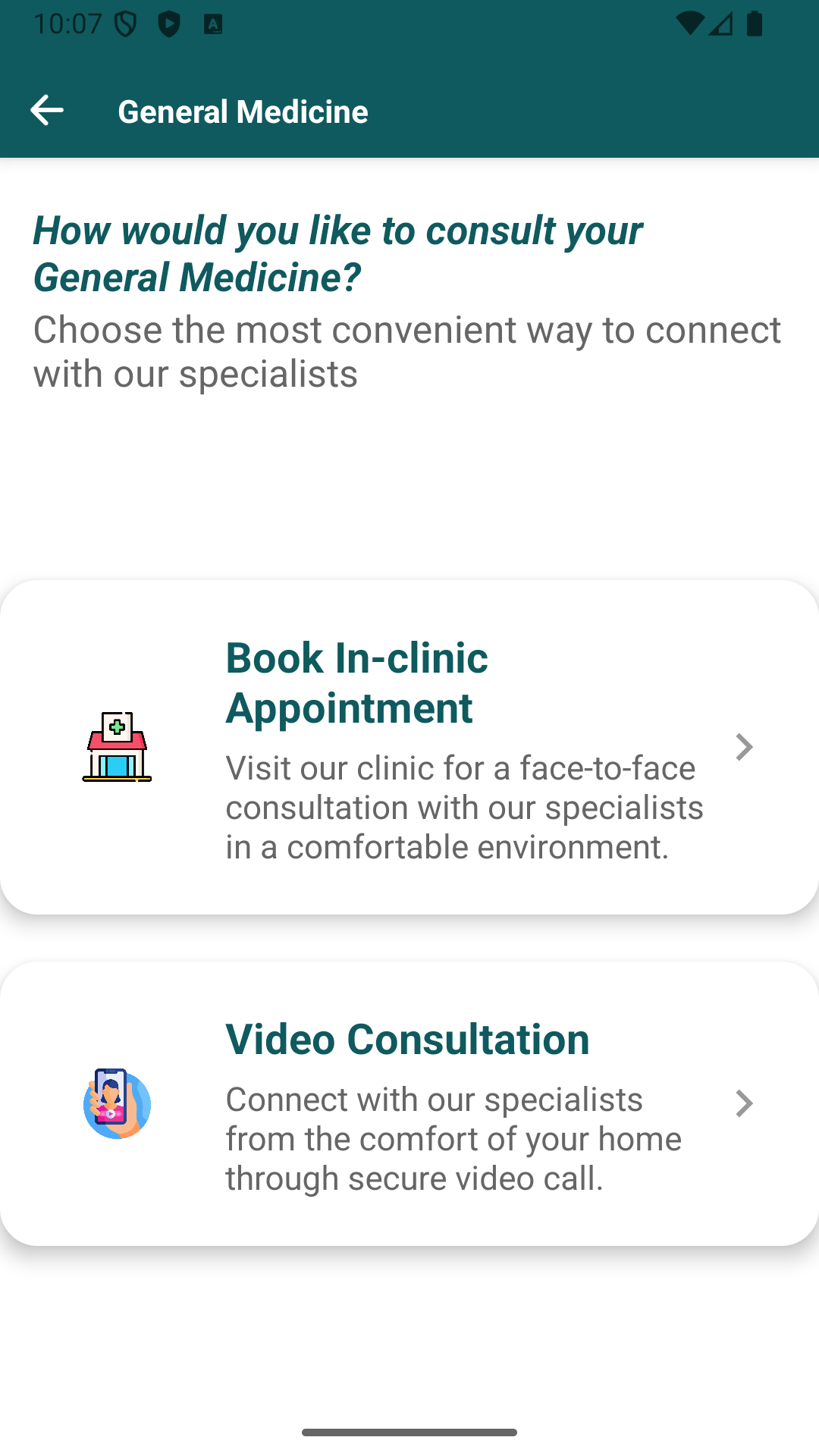Tap the General Medicine title
Viewport: 819px width, 1456px height.
point(243,110)
